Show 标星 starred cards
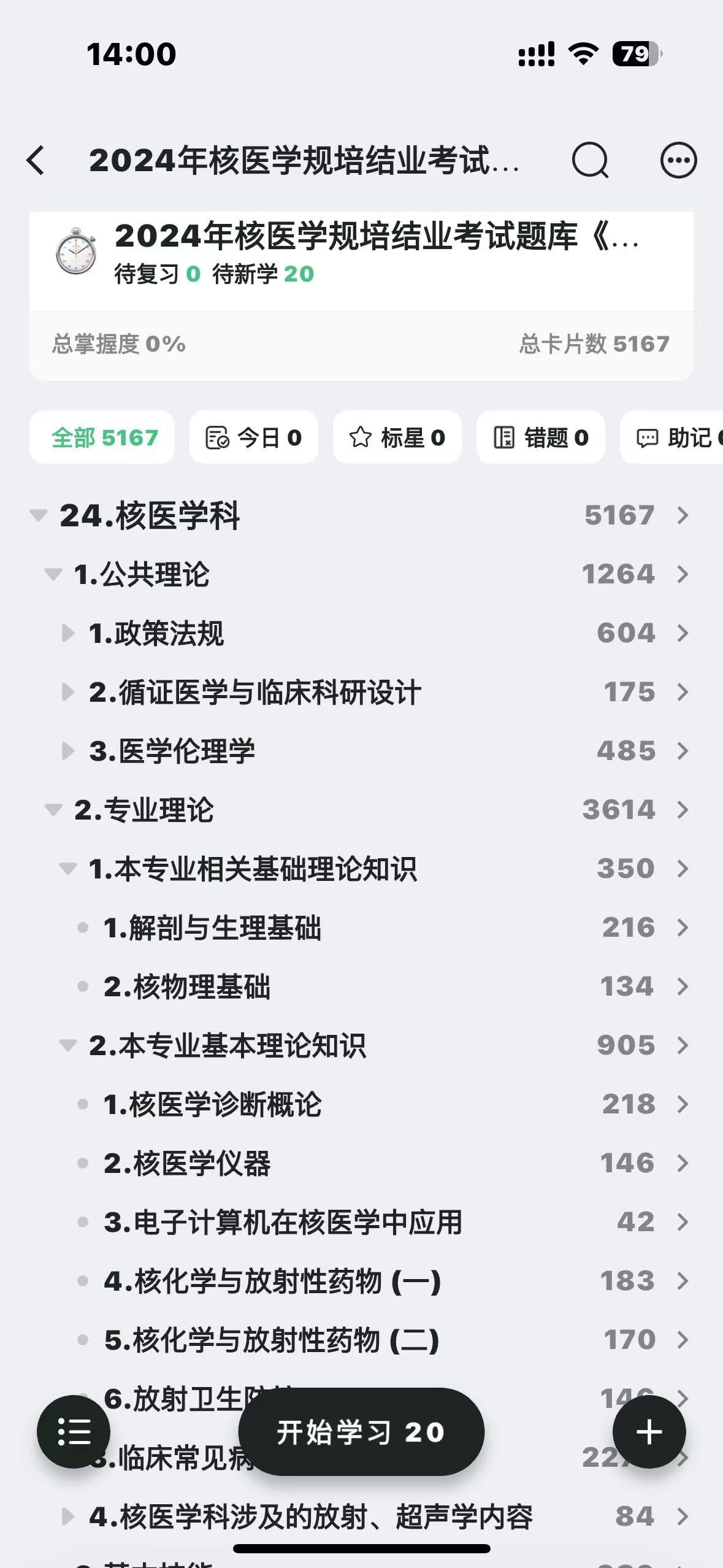Image resolution: width=723 pixels, height=1568 pixels. [x=397, y=437]
